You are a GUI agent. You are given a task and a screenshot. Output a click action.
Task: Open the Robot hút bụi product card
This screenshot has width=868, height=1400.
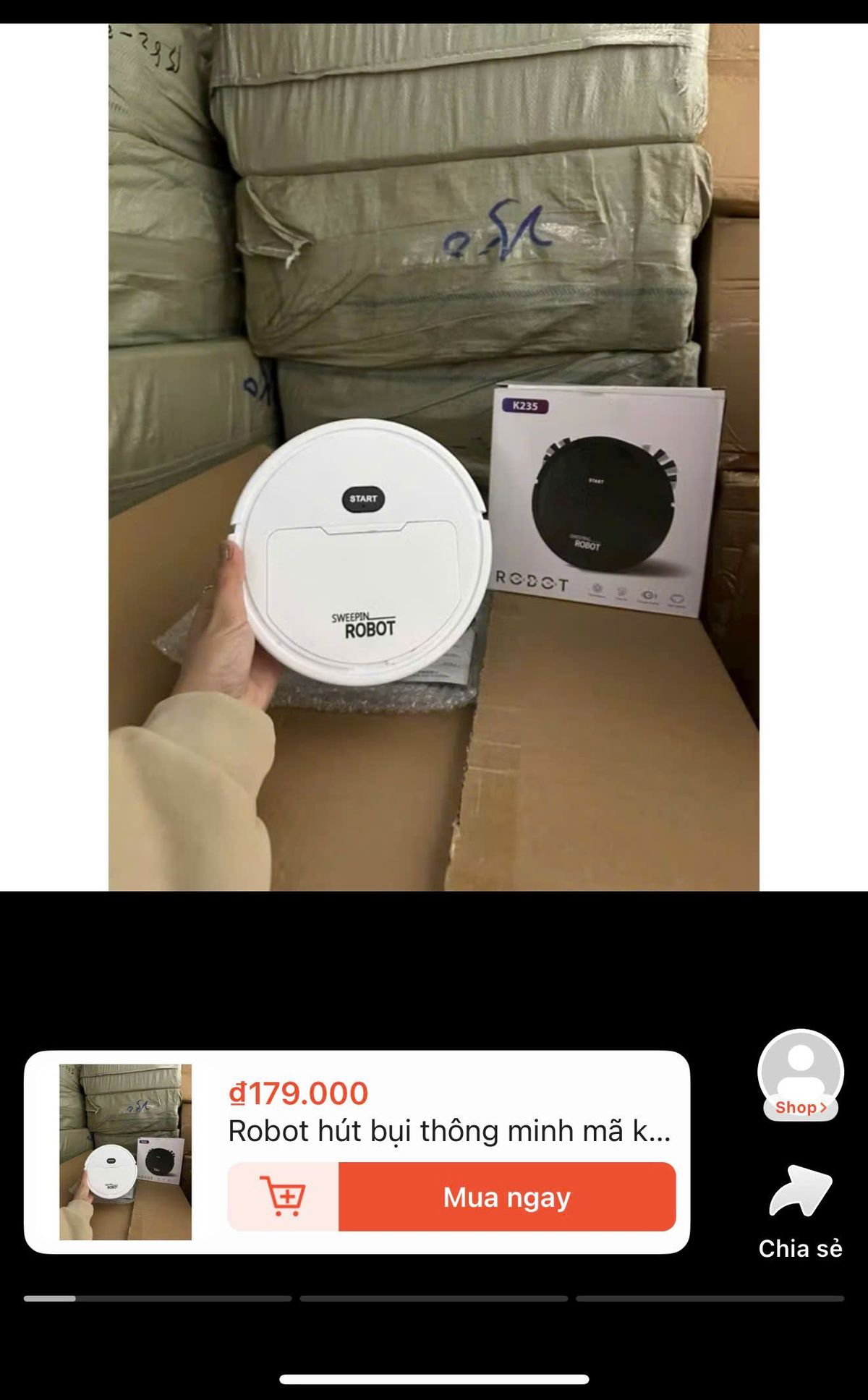[x=357, y=1152]
